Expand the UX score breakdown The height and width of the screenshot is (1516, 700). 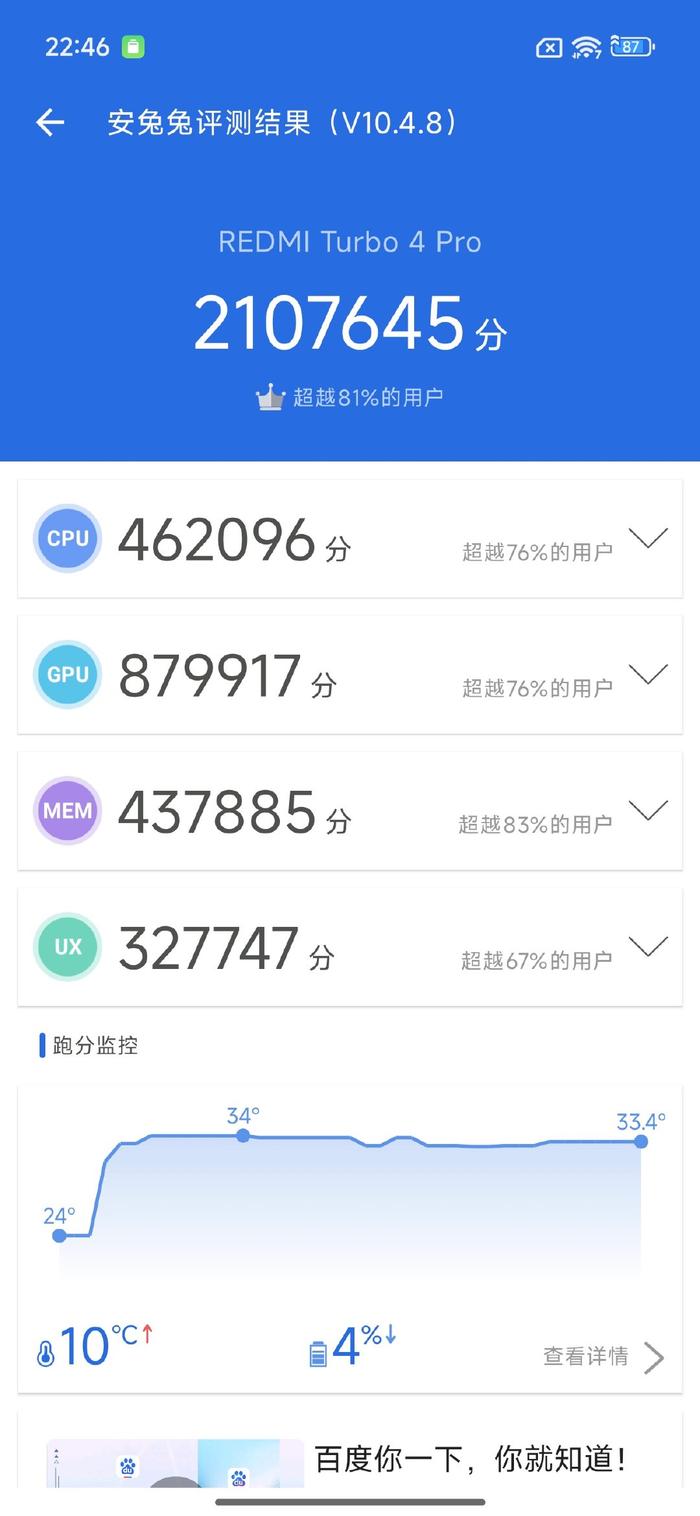point(648,947)
